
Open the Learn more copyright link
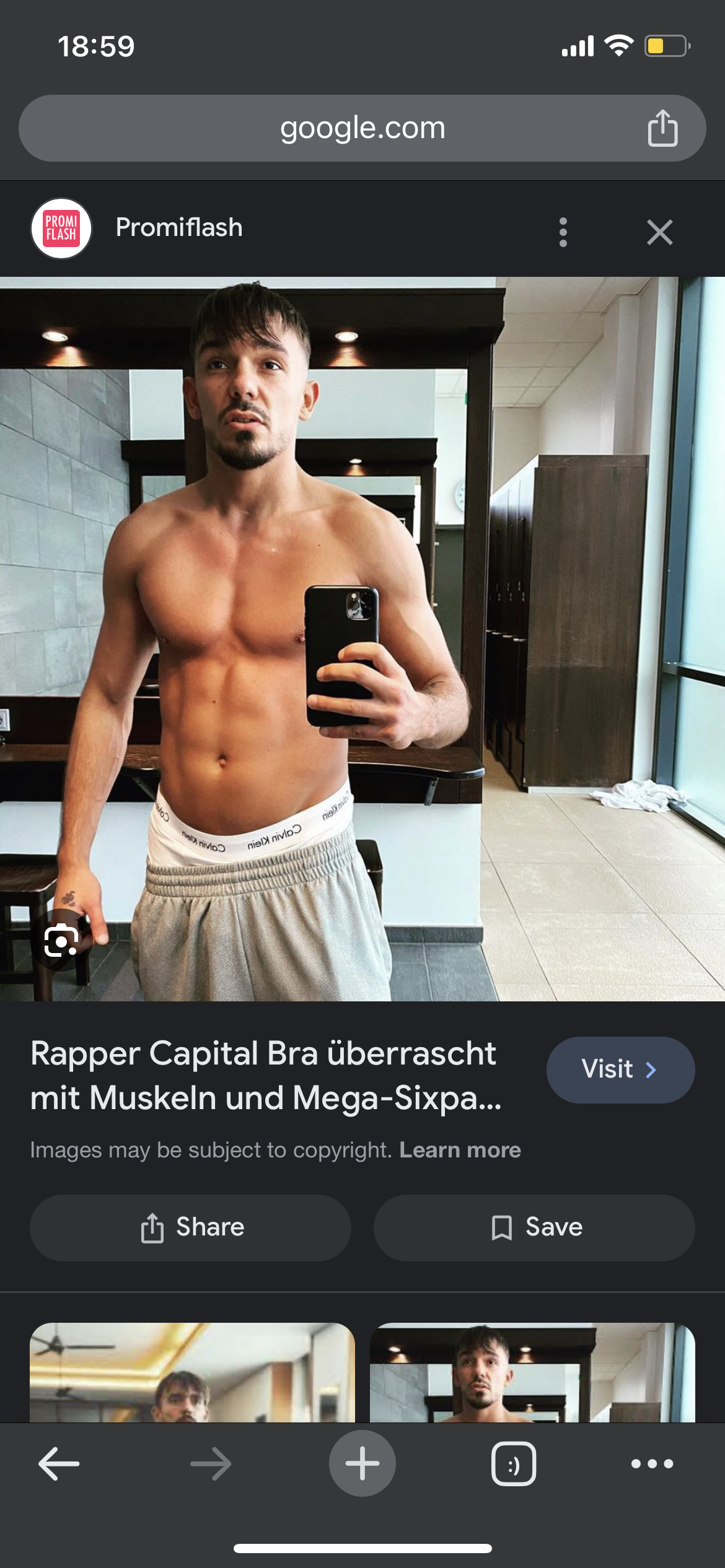460,1150
